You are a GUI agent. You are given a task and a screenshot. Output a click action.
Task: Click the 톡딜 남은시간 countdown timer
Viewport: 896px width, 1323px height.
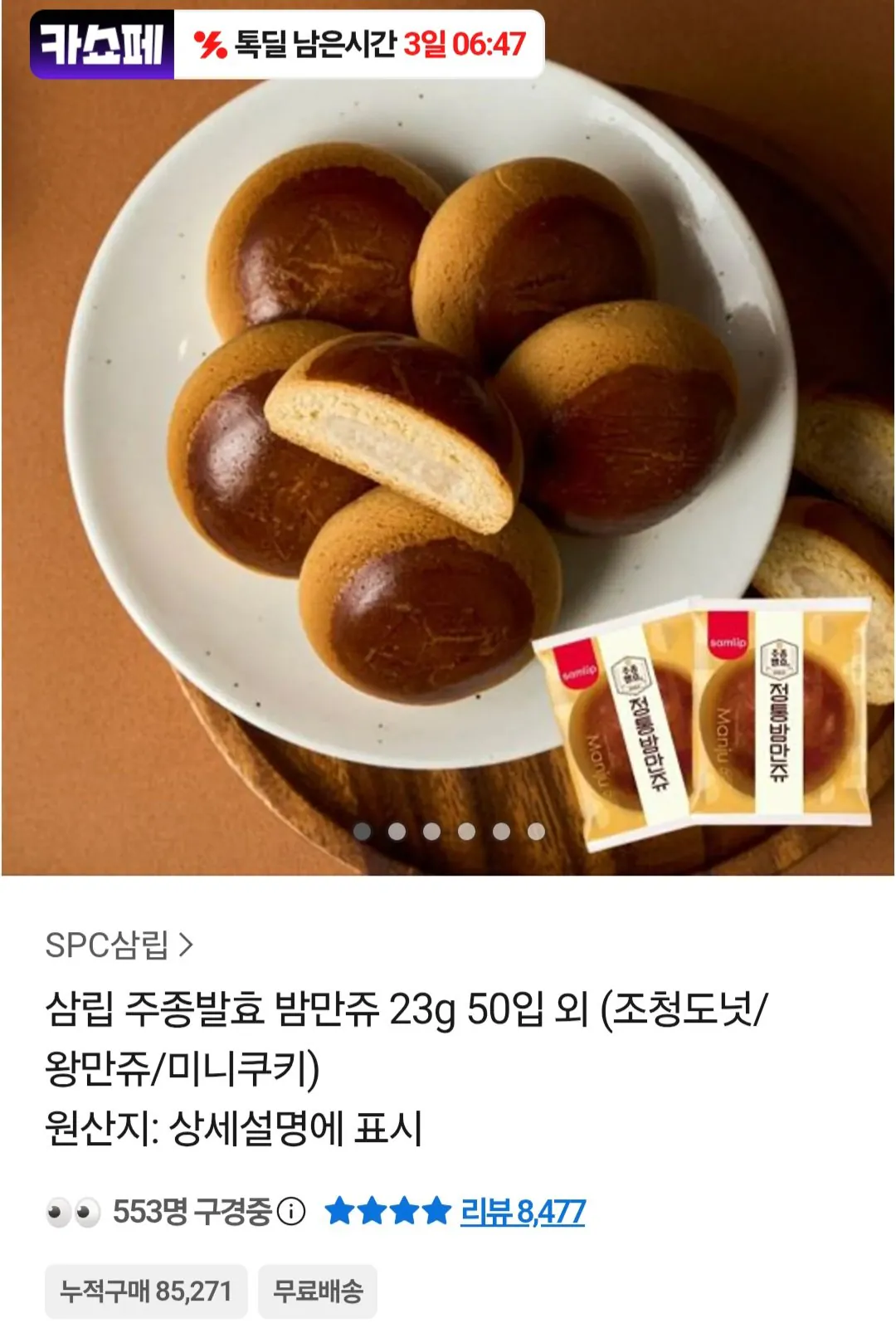[x=373, y=46]
